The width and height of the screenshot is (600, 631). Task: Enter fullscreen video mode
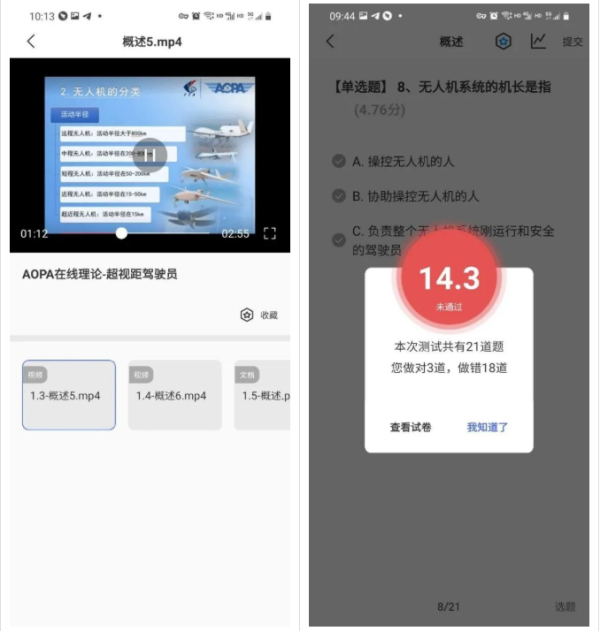(269, 233)
